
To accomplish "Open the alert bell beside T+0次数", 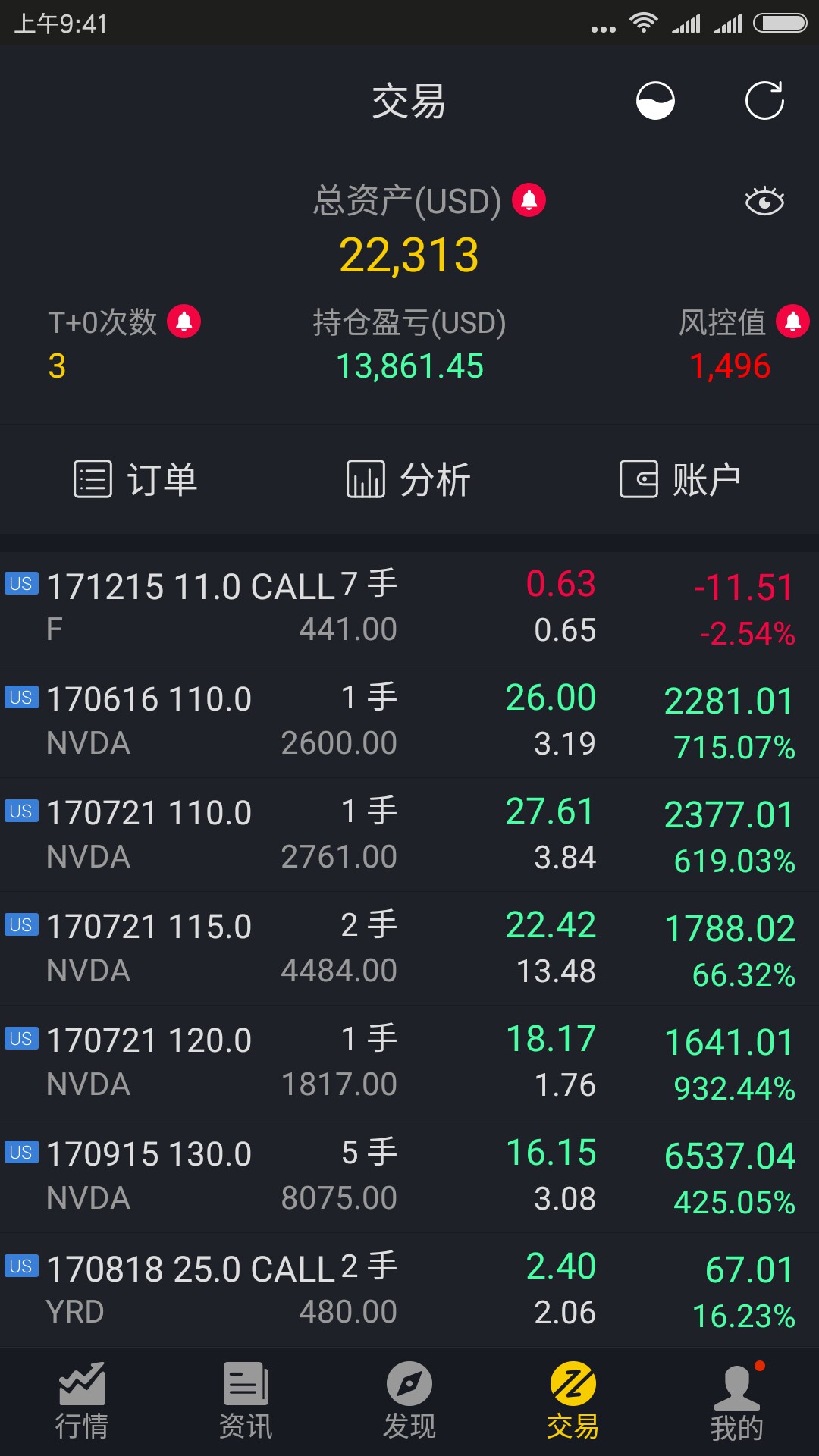I will point(184,322).
